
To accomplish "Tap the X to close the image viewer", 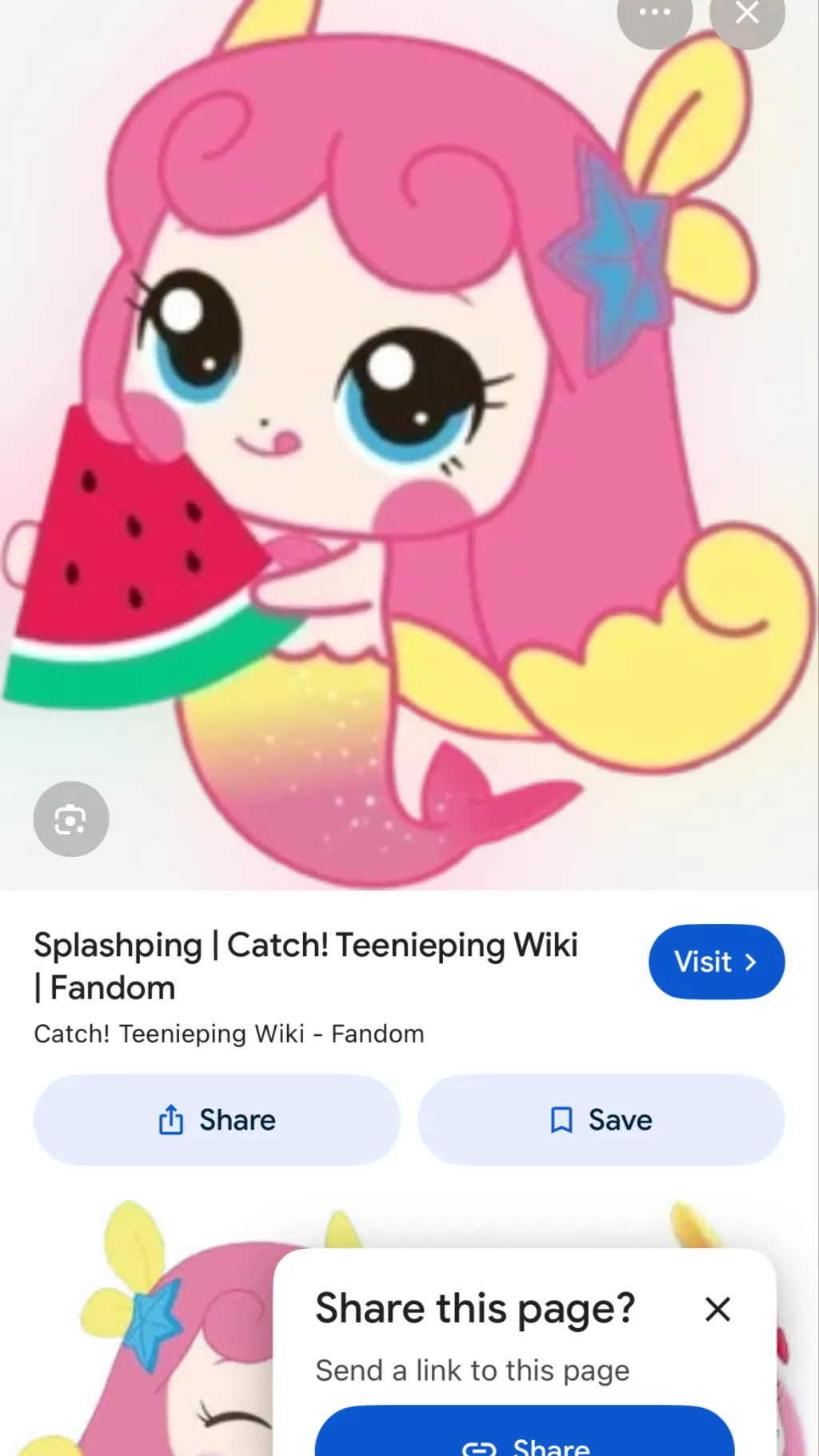I will pos(746,13).
